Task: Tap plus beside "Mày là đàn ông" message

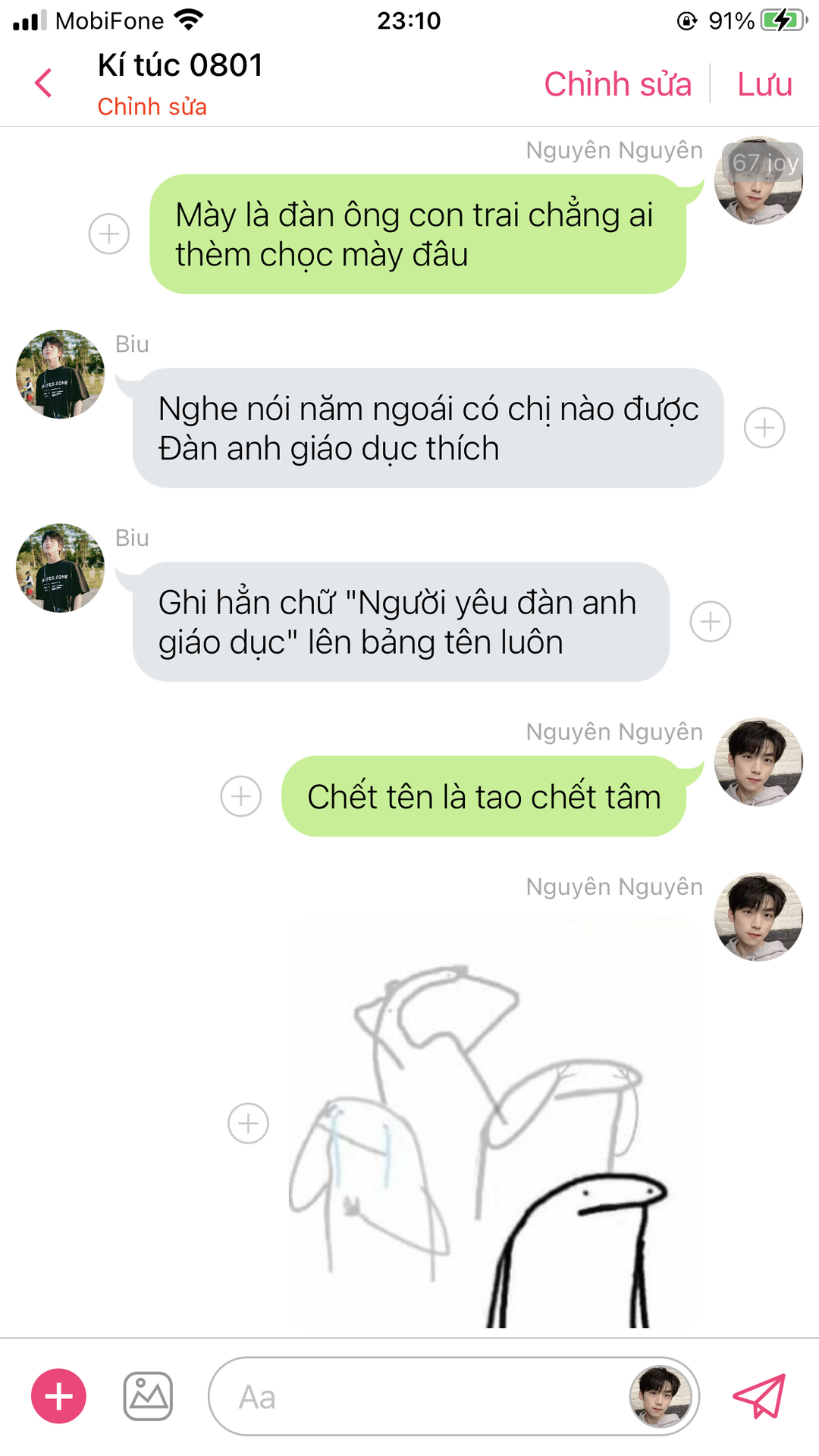Action: coord(109,234)
